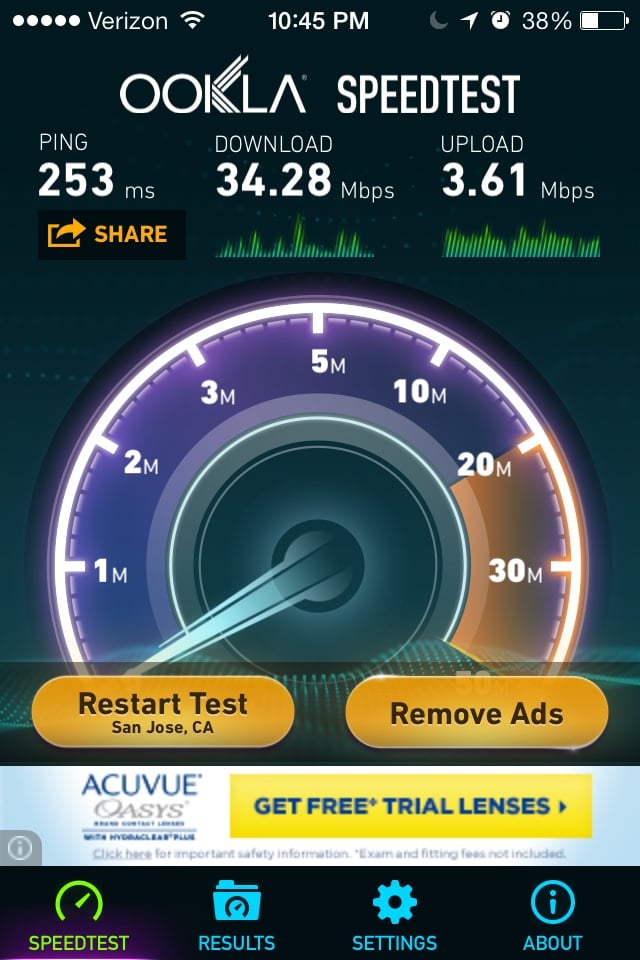Open the Settings tab
This screenshot has height=960, width=640.
(394, 916)
